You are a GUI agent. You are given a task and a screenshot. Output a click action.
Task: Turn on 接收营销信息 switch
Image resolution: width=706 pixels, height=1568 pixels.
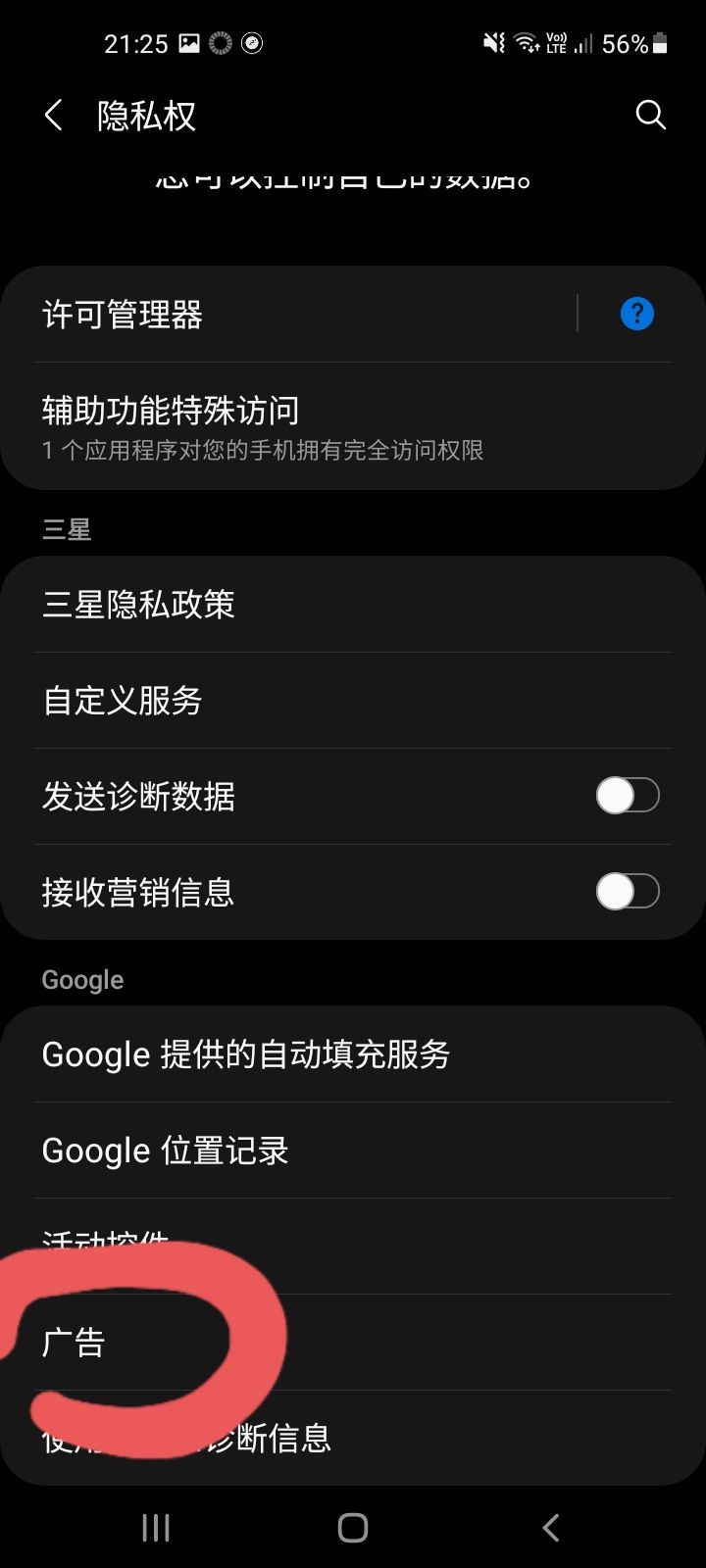(628, 891)
